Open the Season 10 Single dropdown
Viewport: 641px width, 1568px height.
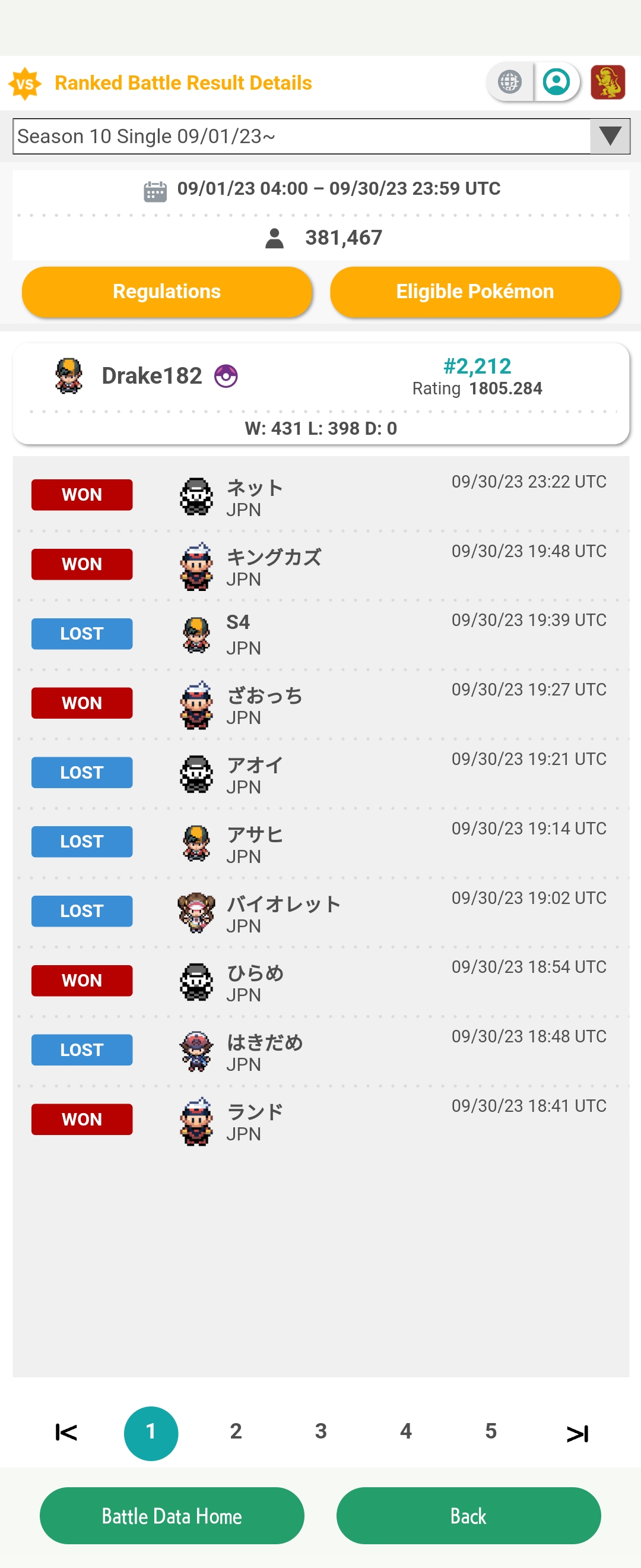coord(320,137)
